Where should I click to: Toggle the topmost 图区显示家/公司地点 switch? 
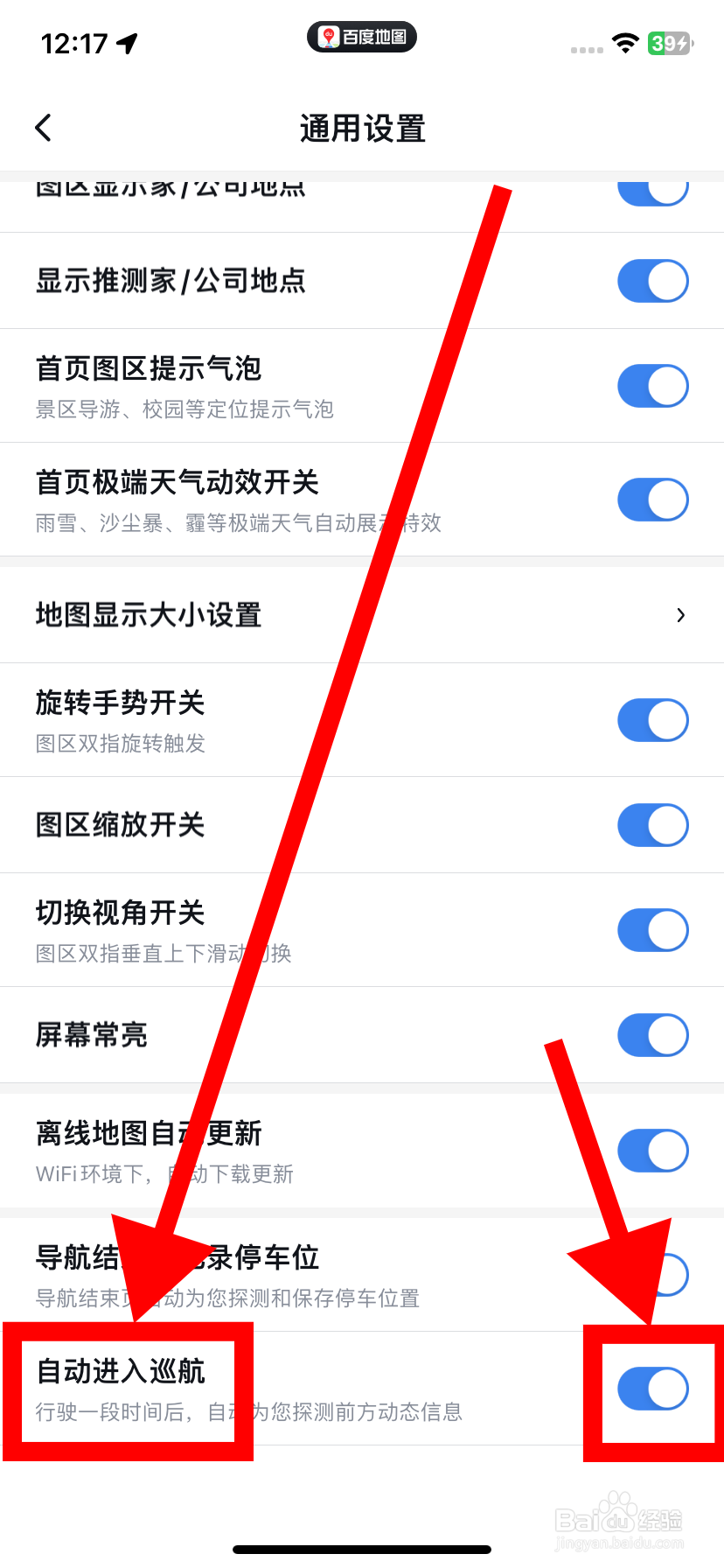(652, 189)
